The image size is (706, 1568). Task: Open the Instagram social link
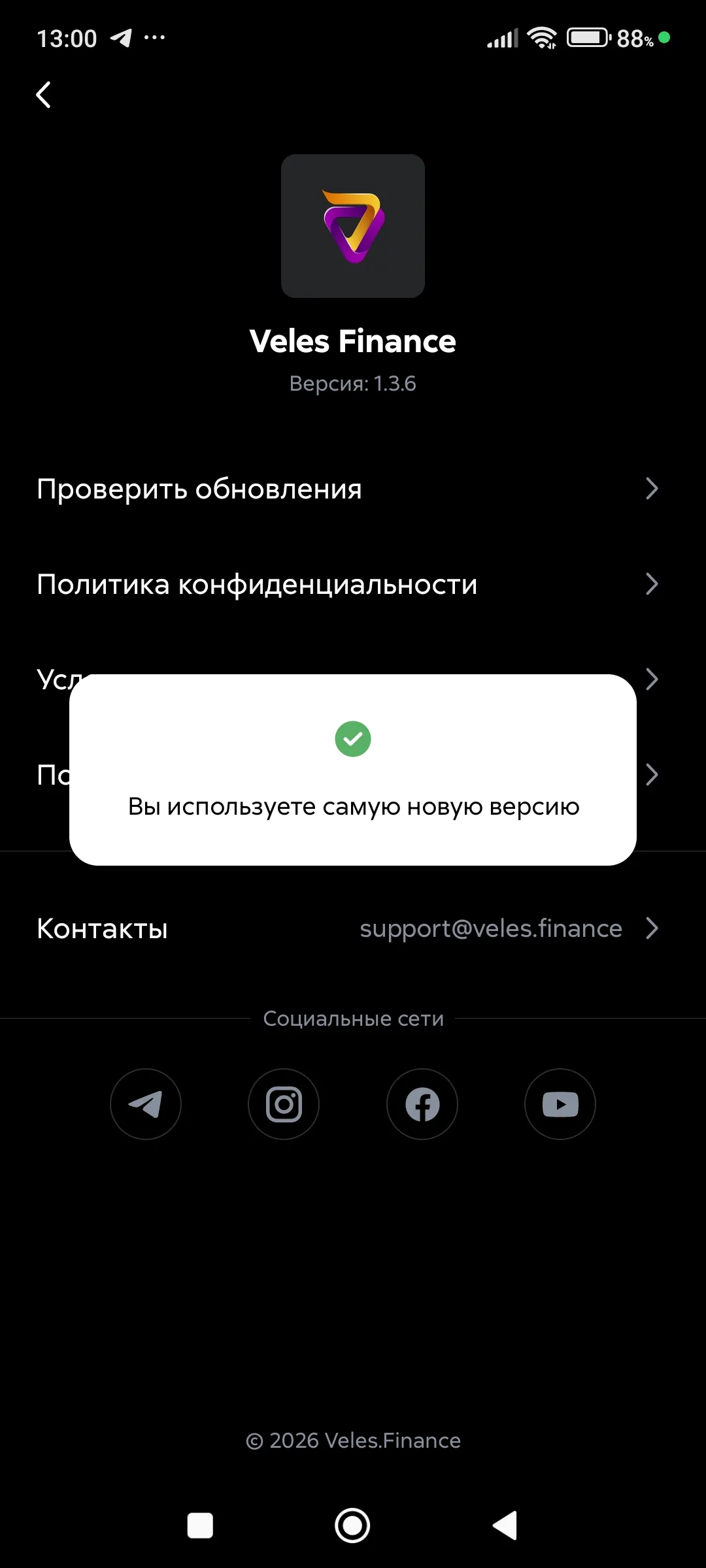tap(284, 1104)
